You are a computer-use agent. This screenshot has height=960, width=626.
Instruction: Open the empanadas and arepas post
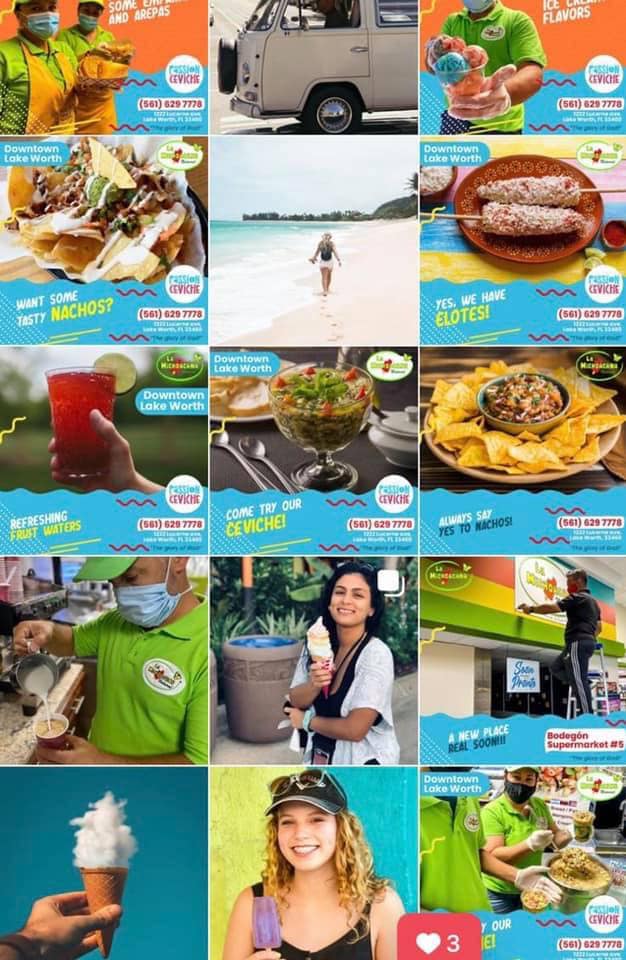104,66
